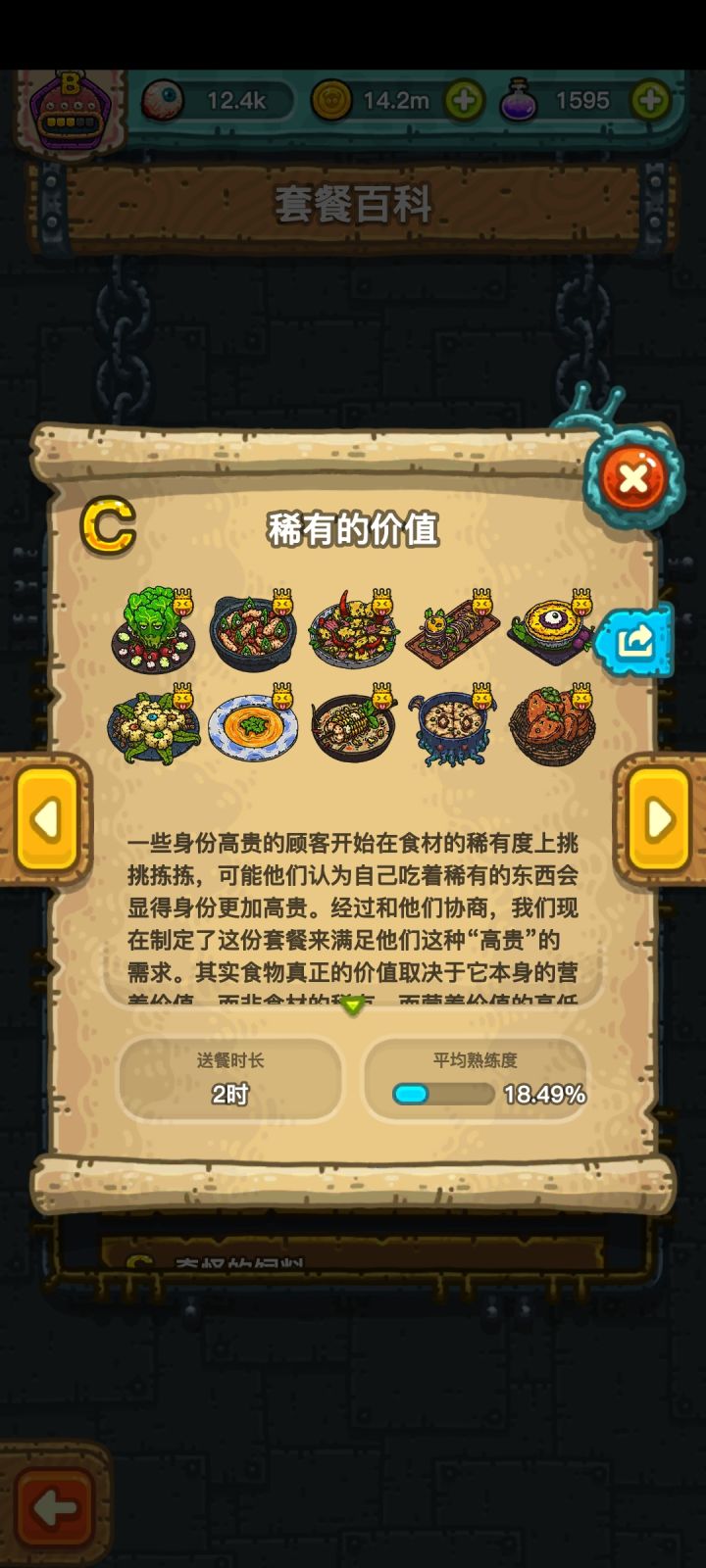Select the fish skeleton dish icon
This screenshot has height=1568, width=706.
tap(353, 725)
